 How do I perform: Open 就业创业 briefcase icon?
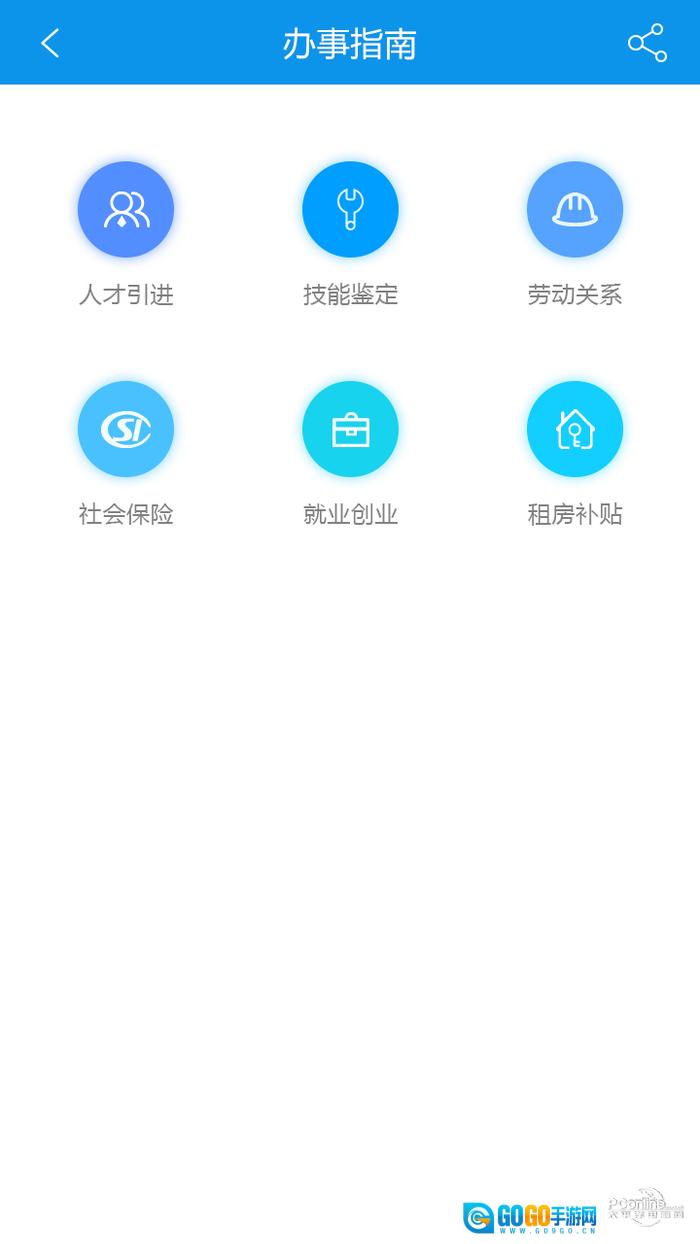pos(350,430)
